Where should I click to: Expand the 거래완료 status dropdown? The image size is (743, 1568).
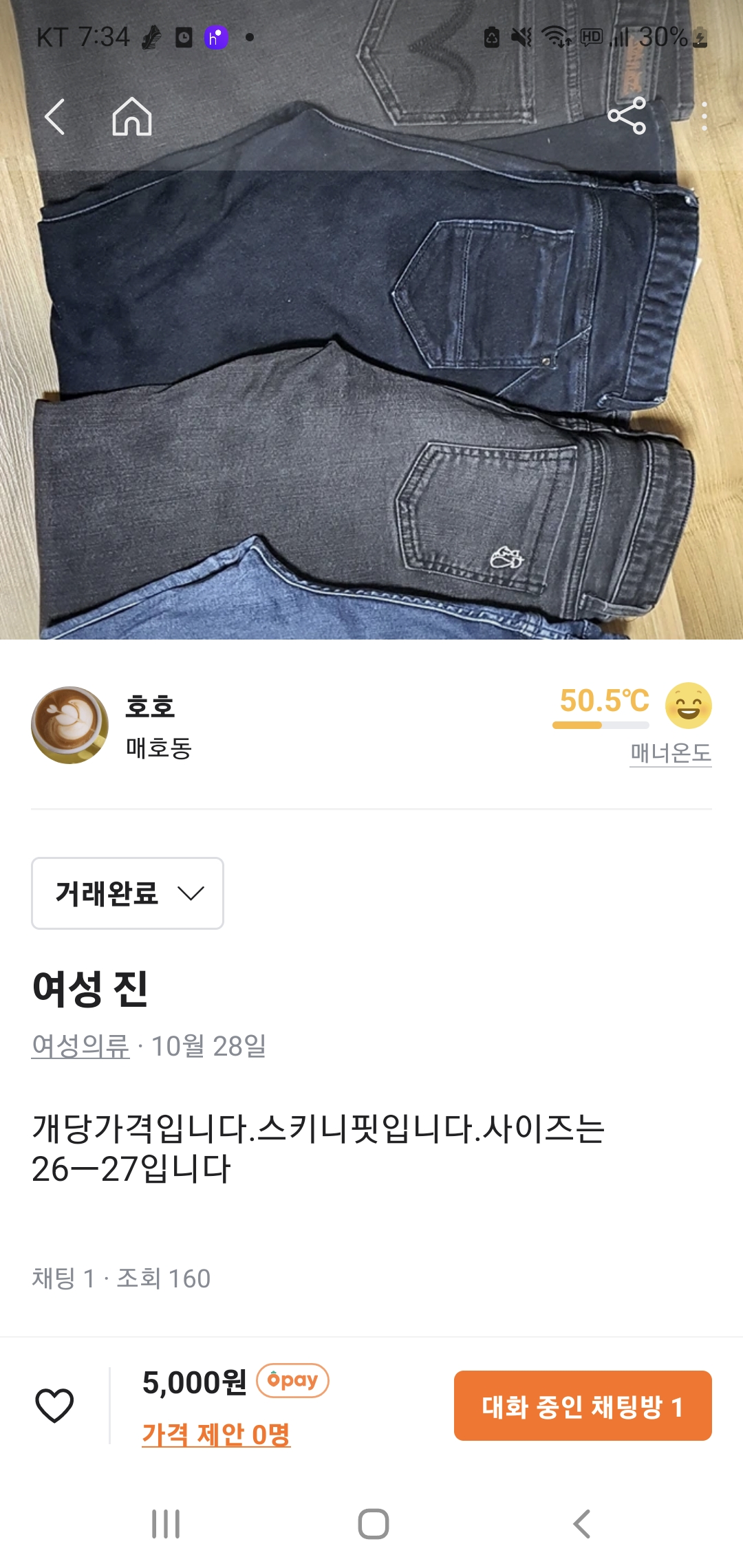pyautogui.click(x=128, y=893)
